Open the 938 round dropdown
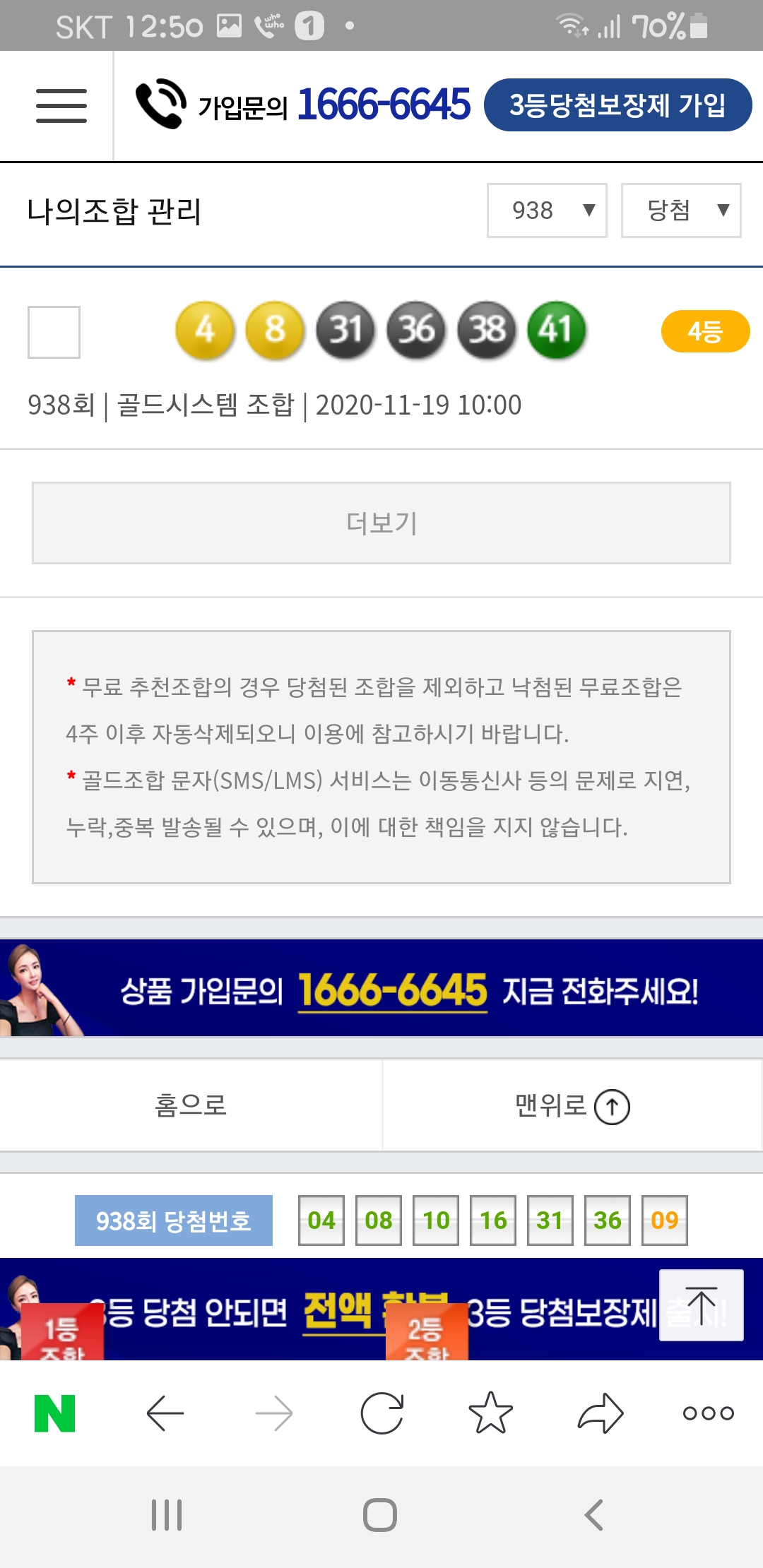This screenshot has height=1568, width=763. (x=546, y=210)
